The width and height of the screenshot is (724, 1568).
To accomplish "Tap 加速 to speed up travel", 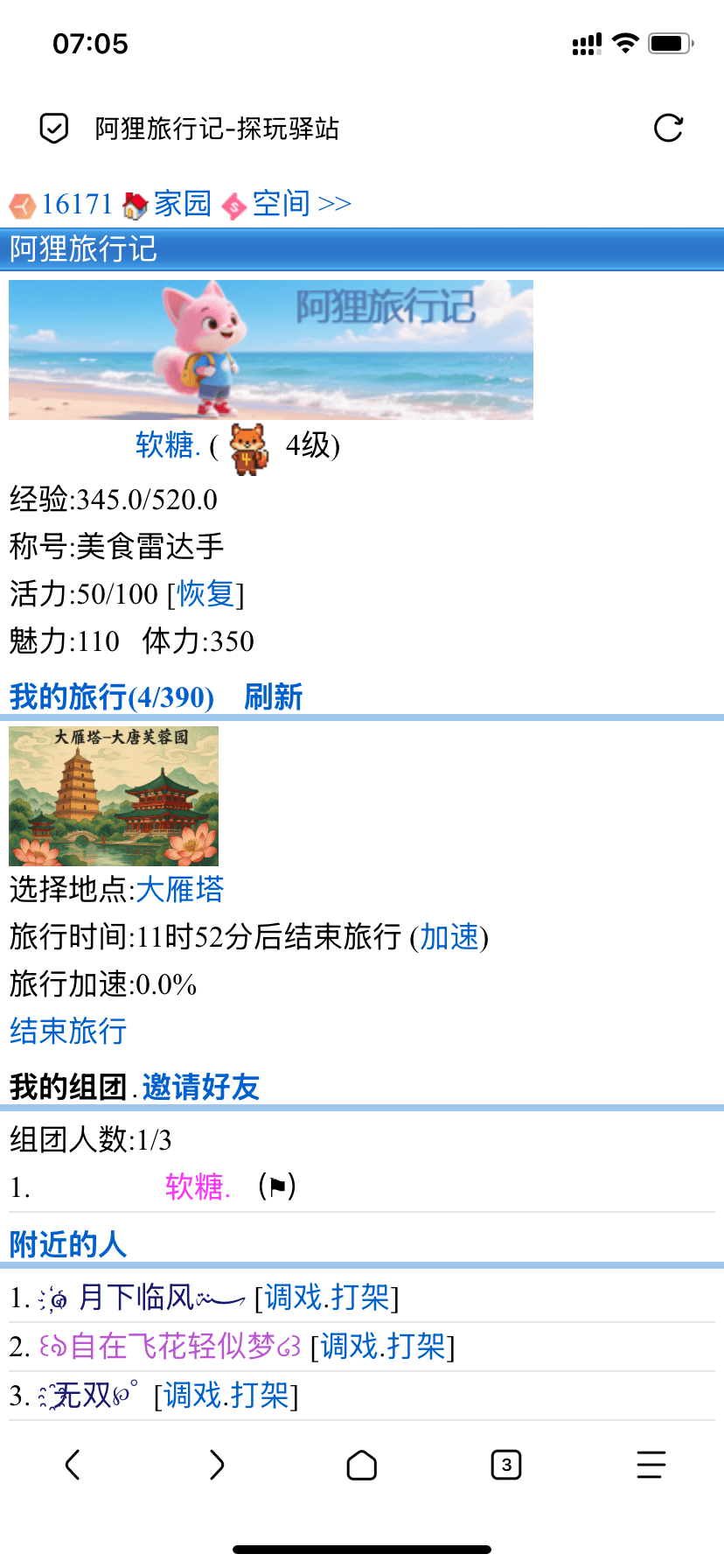I will 449,937.
